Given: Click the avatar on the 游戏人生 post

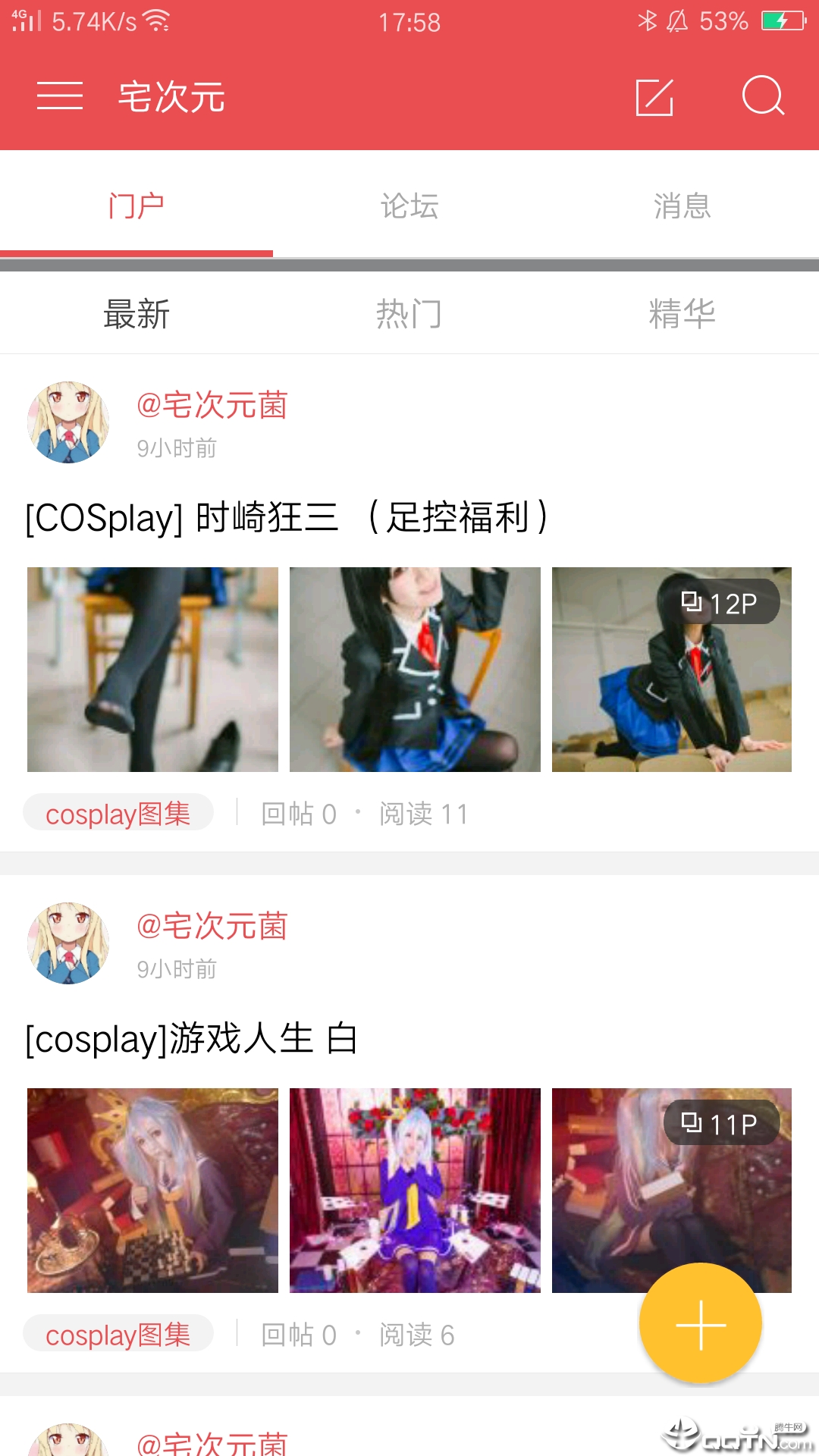Looking at the screenshot, I should [x=67, y=944].
